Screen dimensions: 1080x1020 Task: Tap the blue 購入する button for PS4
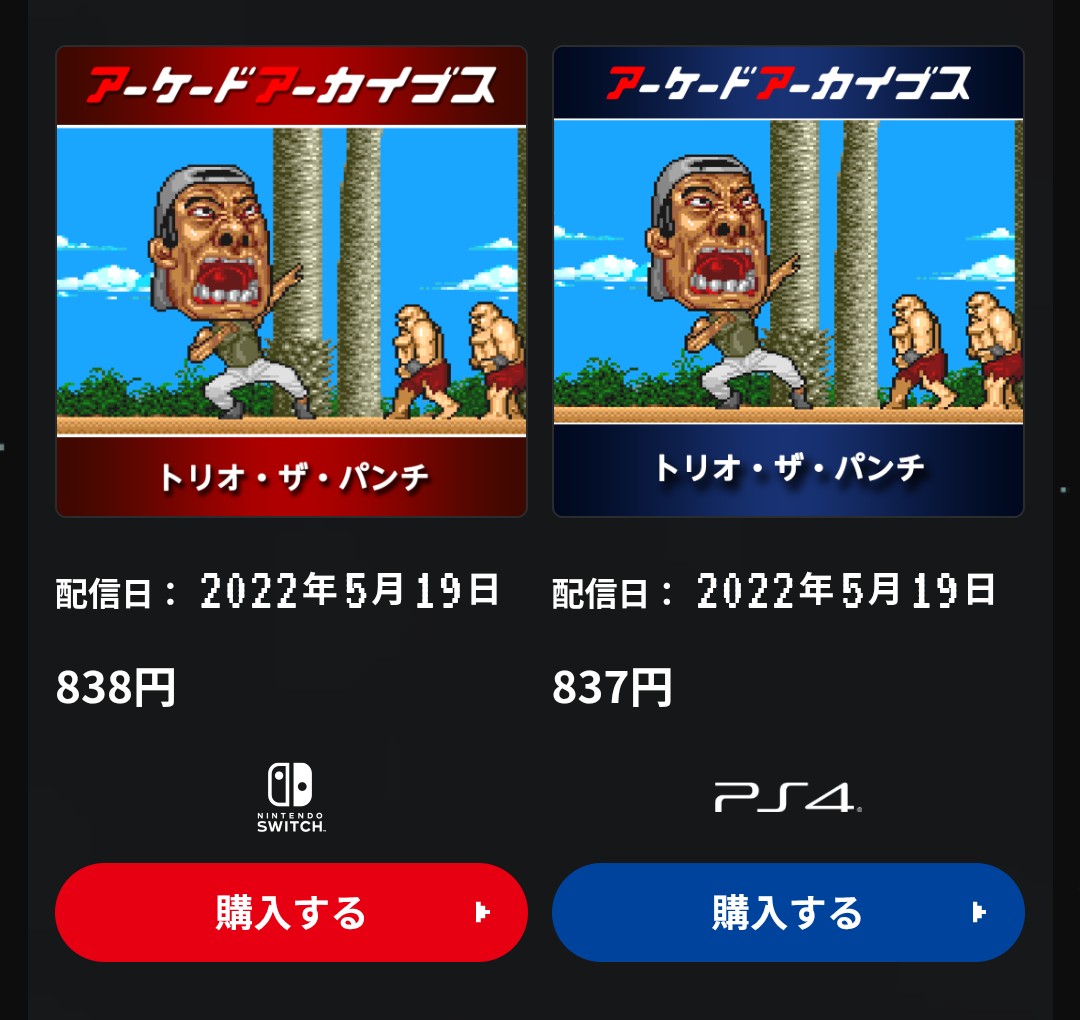[x=788, y=912]
